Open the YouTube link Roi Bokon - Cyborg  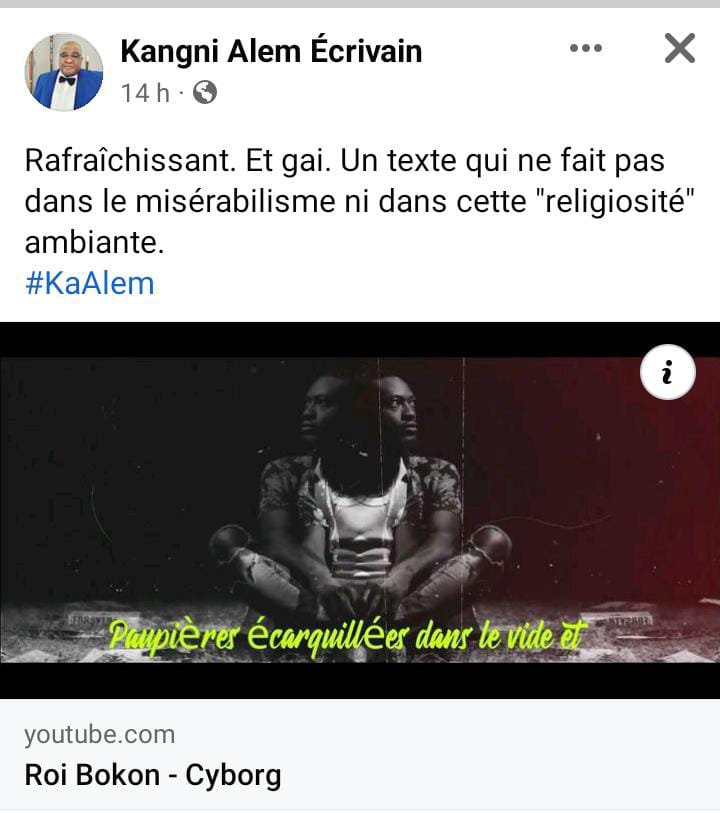(x=153, y=774)
